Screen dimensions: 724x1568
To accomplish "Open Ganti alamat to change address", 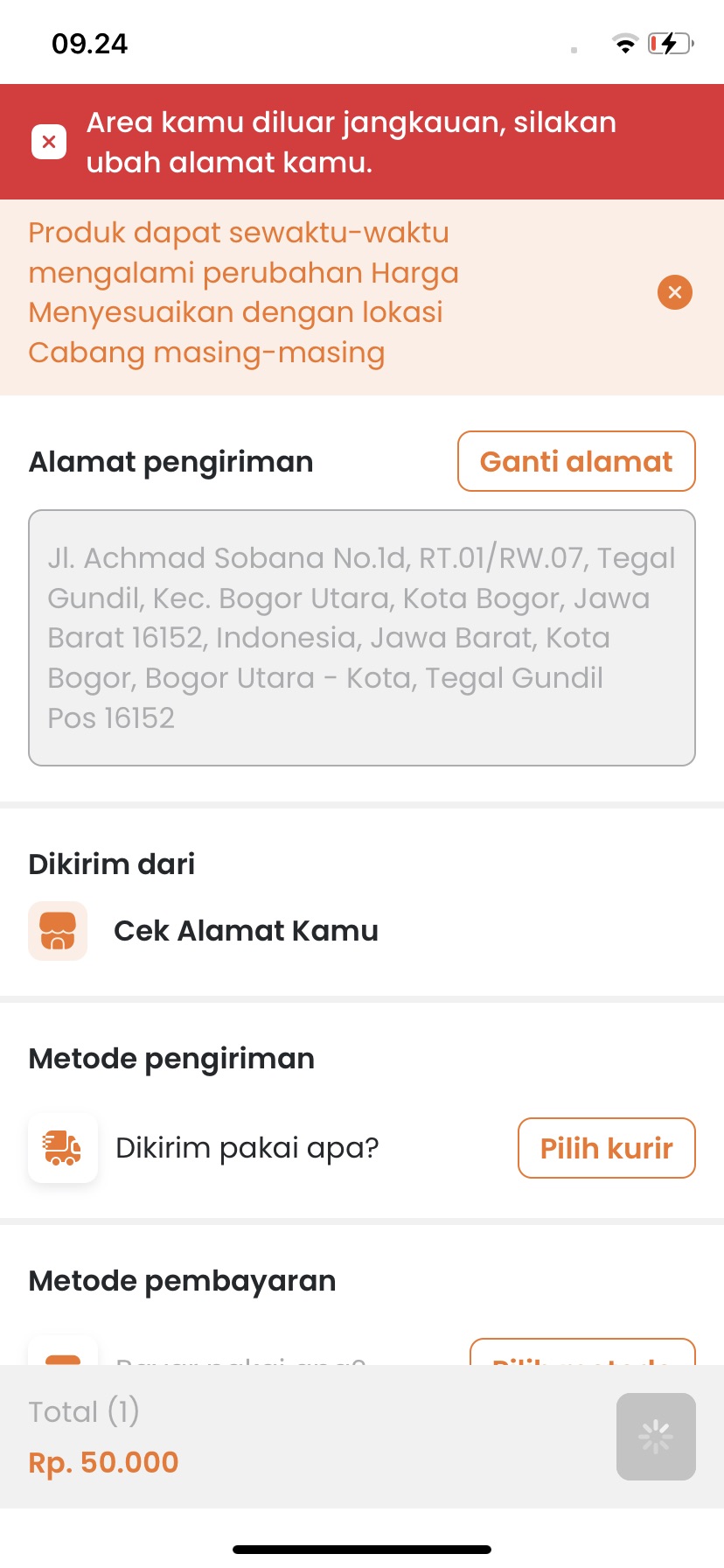I will click(575, 461).
